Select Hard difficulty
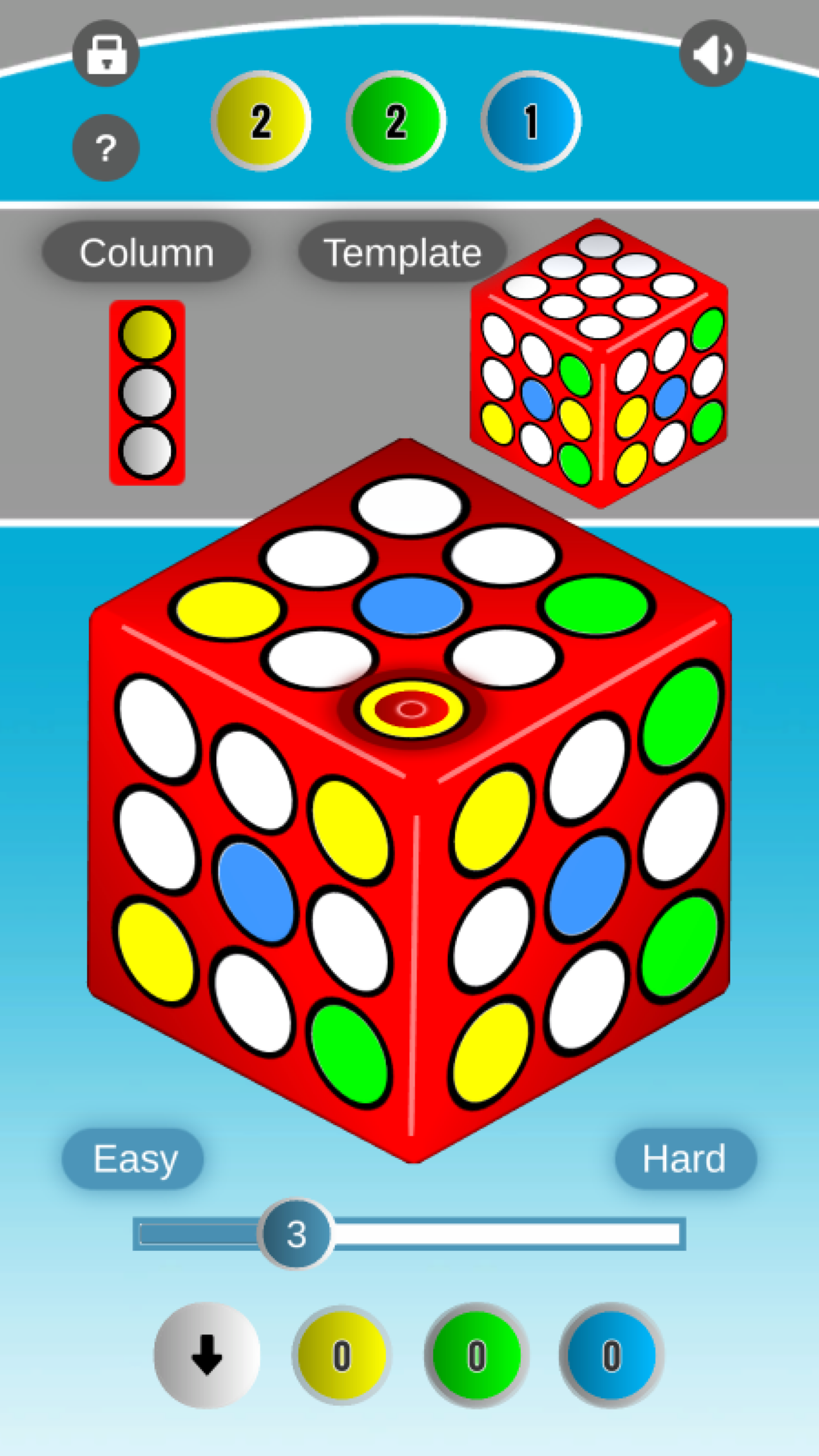Viewport: 819px width, 1456px height. point(684,1159)
